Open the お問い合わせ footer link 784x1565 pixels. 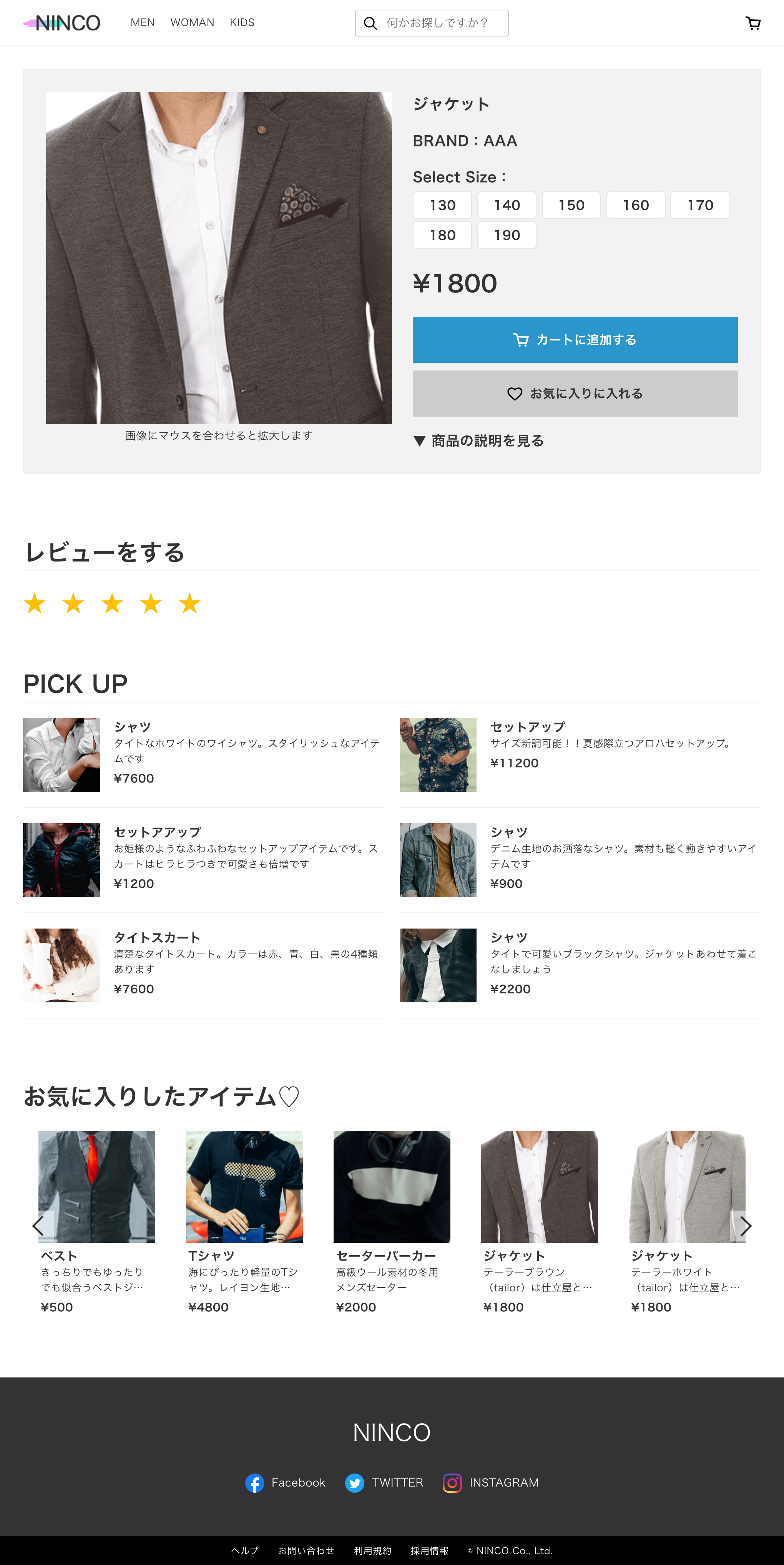306,1550
